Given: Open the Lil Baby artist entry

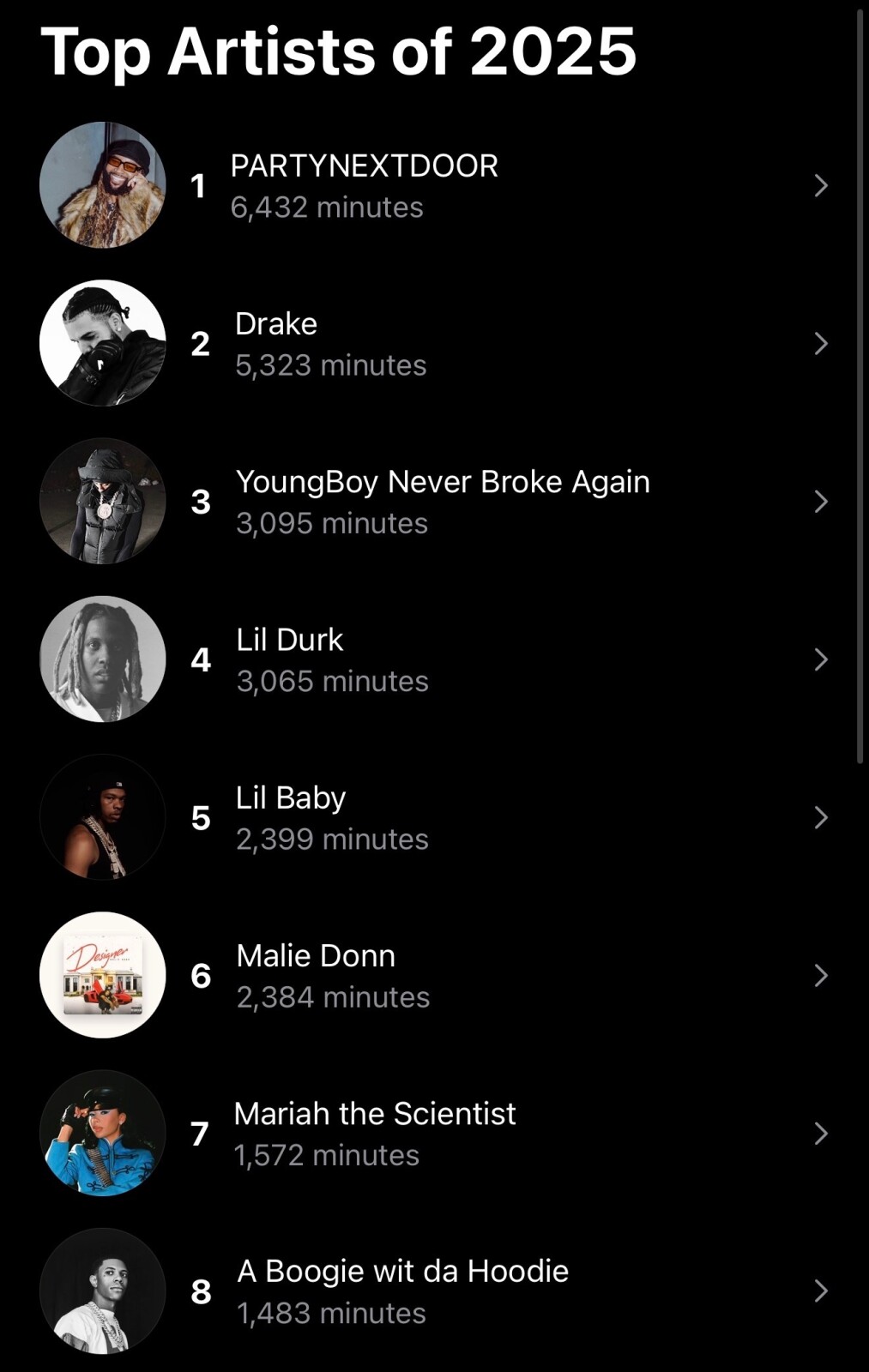Looking at the screenshot, I should (x=332, y=817).
